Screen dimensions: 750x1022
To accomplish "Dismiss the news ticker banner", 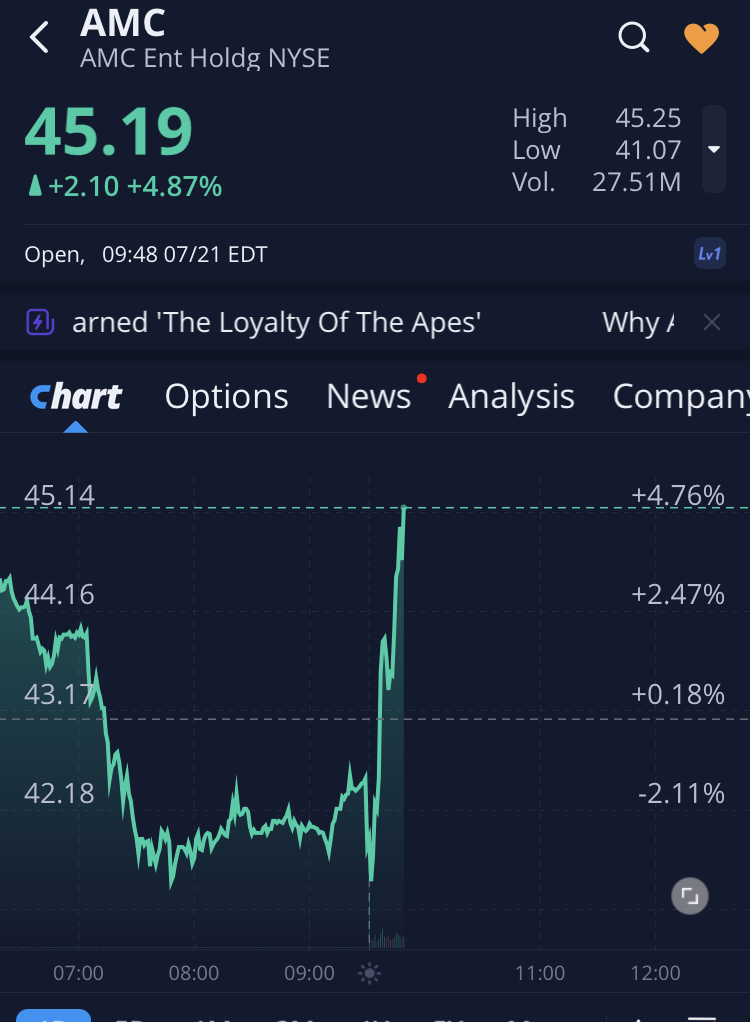I will tap(711, 322).
